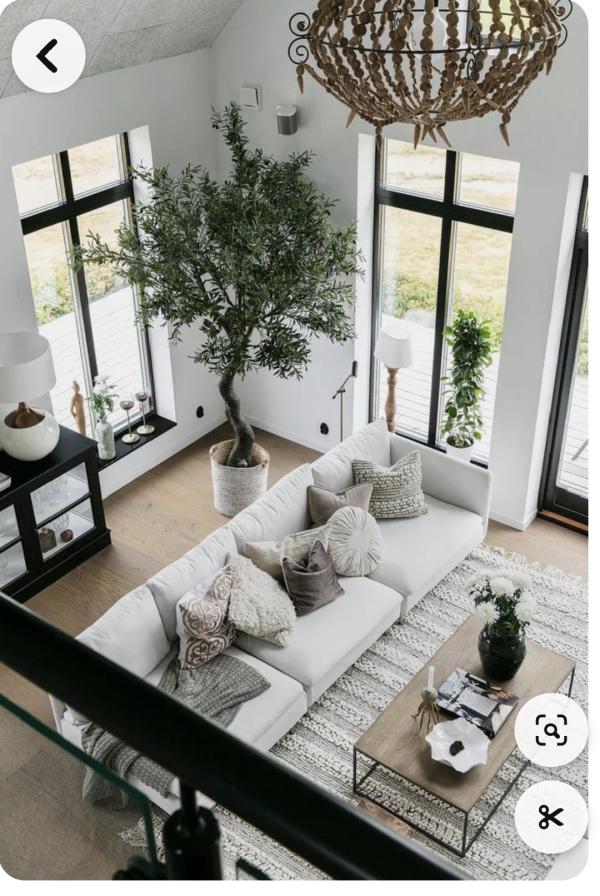The width and height of the screenshot is (600, 896).
Task: Tap the scissors cutout icon
Action: (551, 817)
